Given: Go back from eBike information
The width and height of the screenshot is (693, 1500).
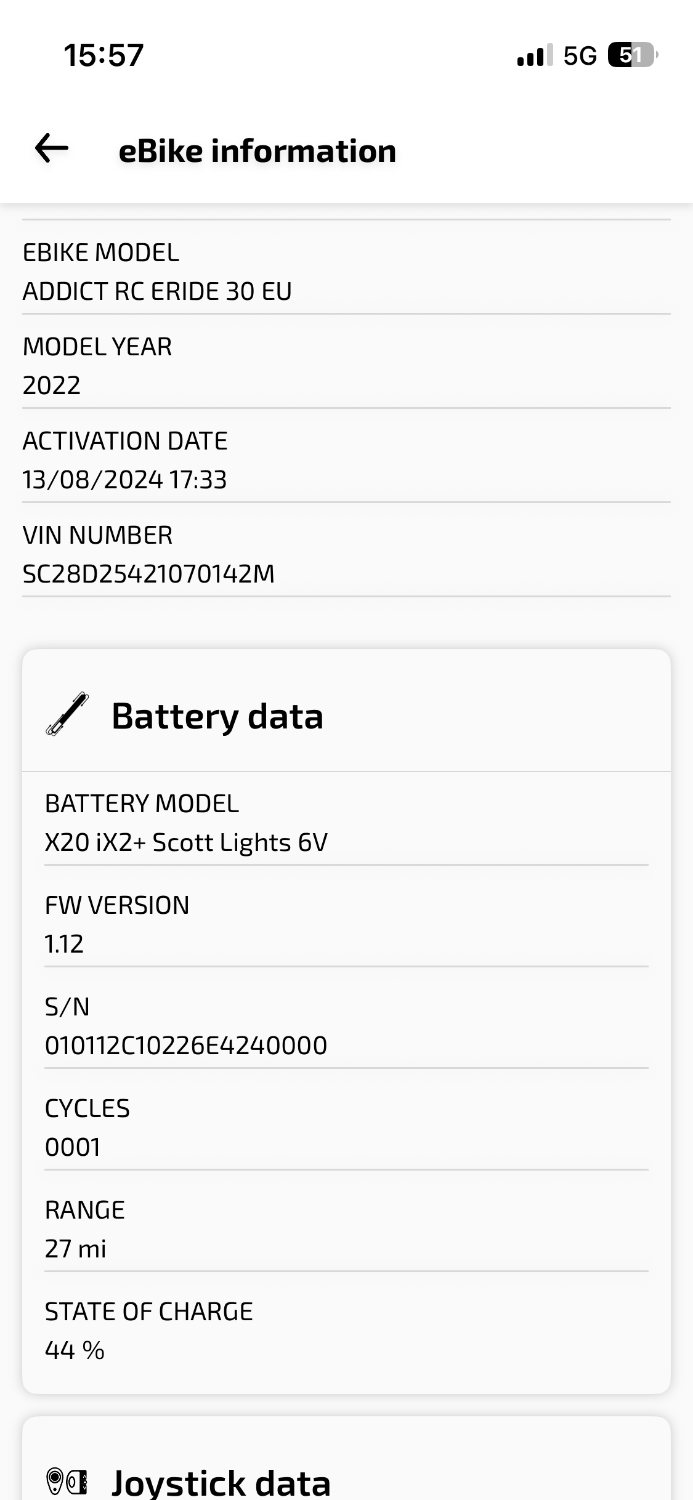Looking at the screenshot, I should pyautogui.click(x=51, y=149).
